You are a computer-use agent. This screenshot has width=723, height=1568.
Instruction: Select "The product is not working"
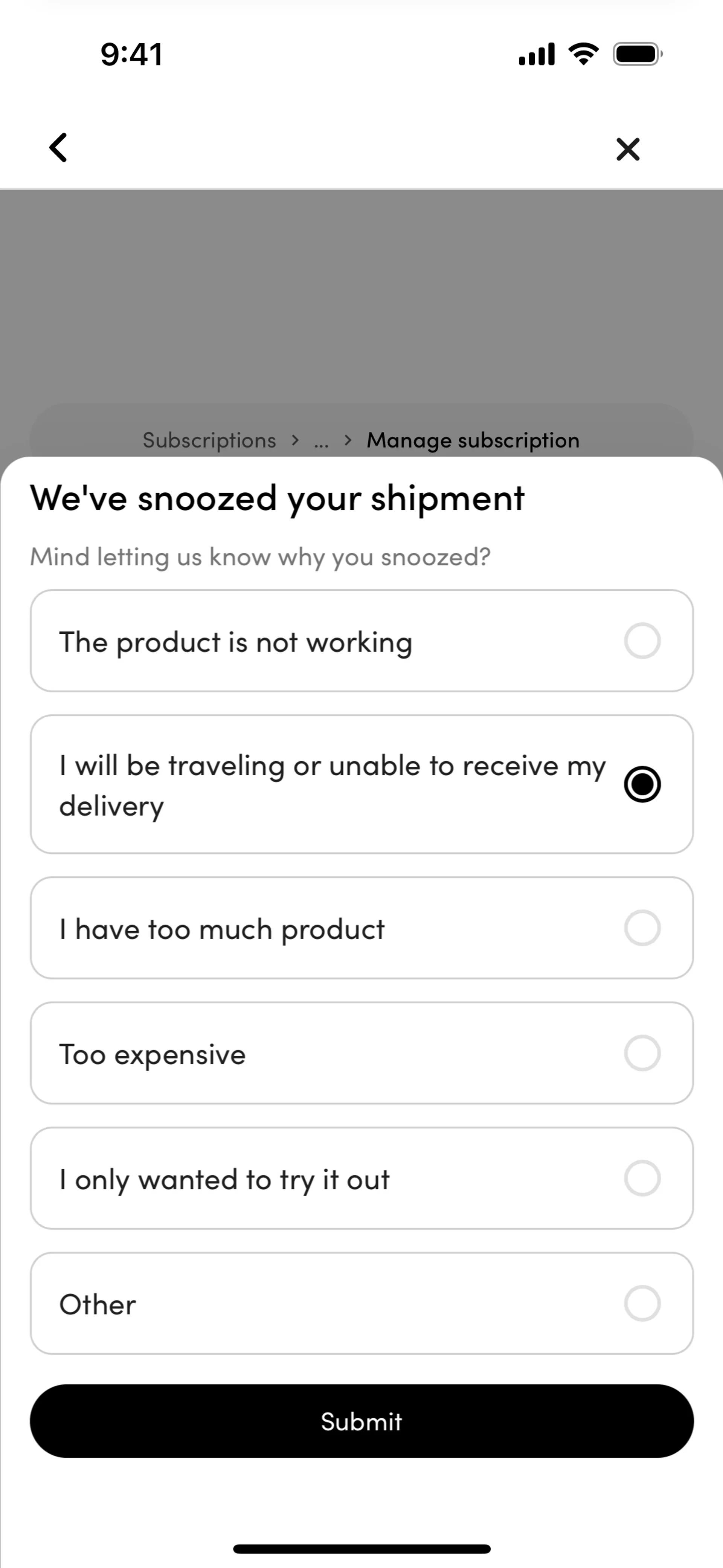361,641
